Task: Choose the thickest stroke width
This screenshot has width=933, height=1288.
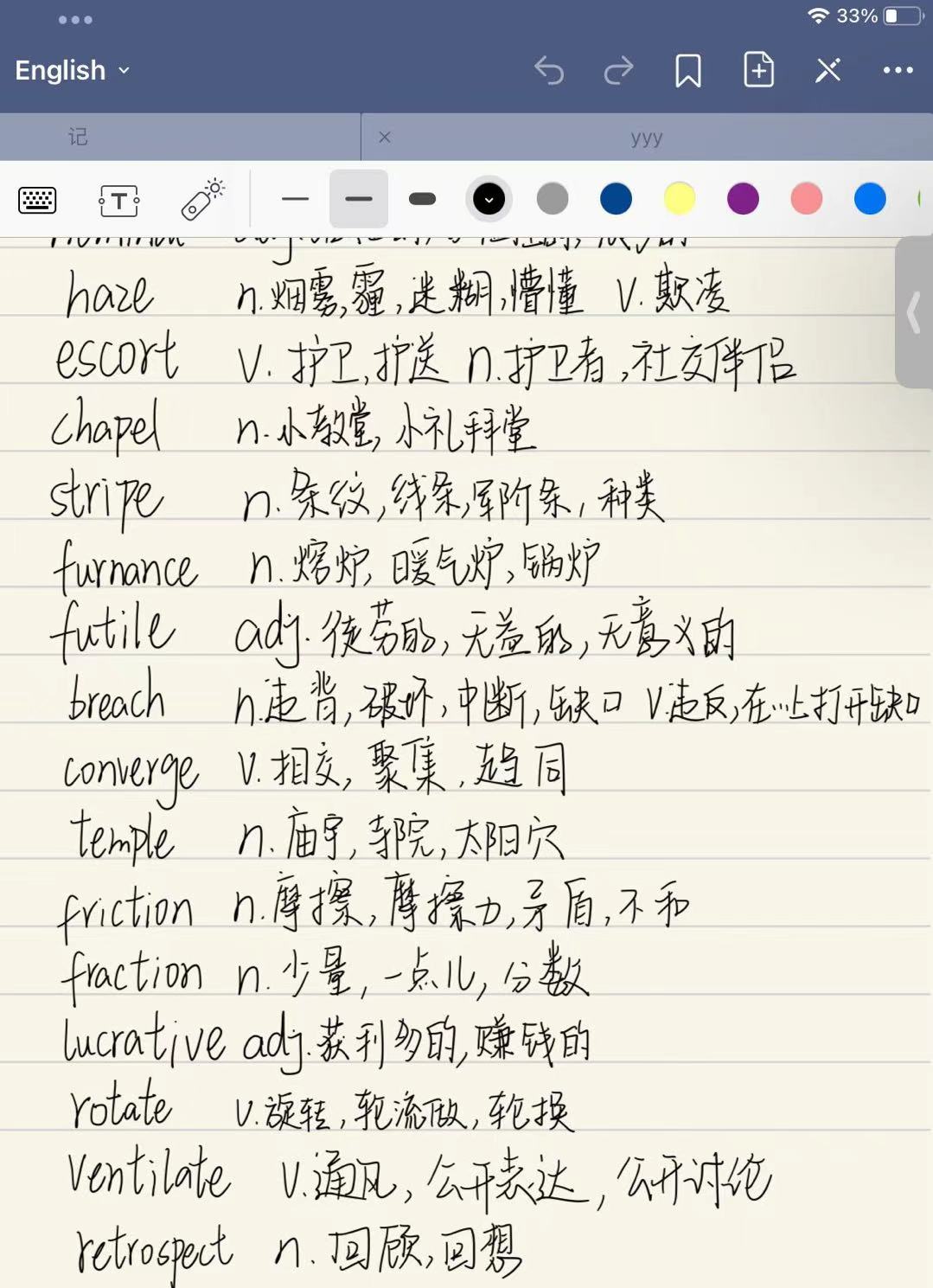Action: tap(422, 199)
